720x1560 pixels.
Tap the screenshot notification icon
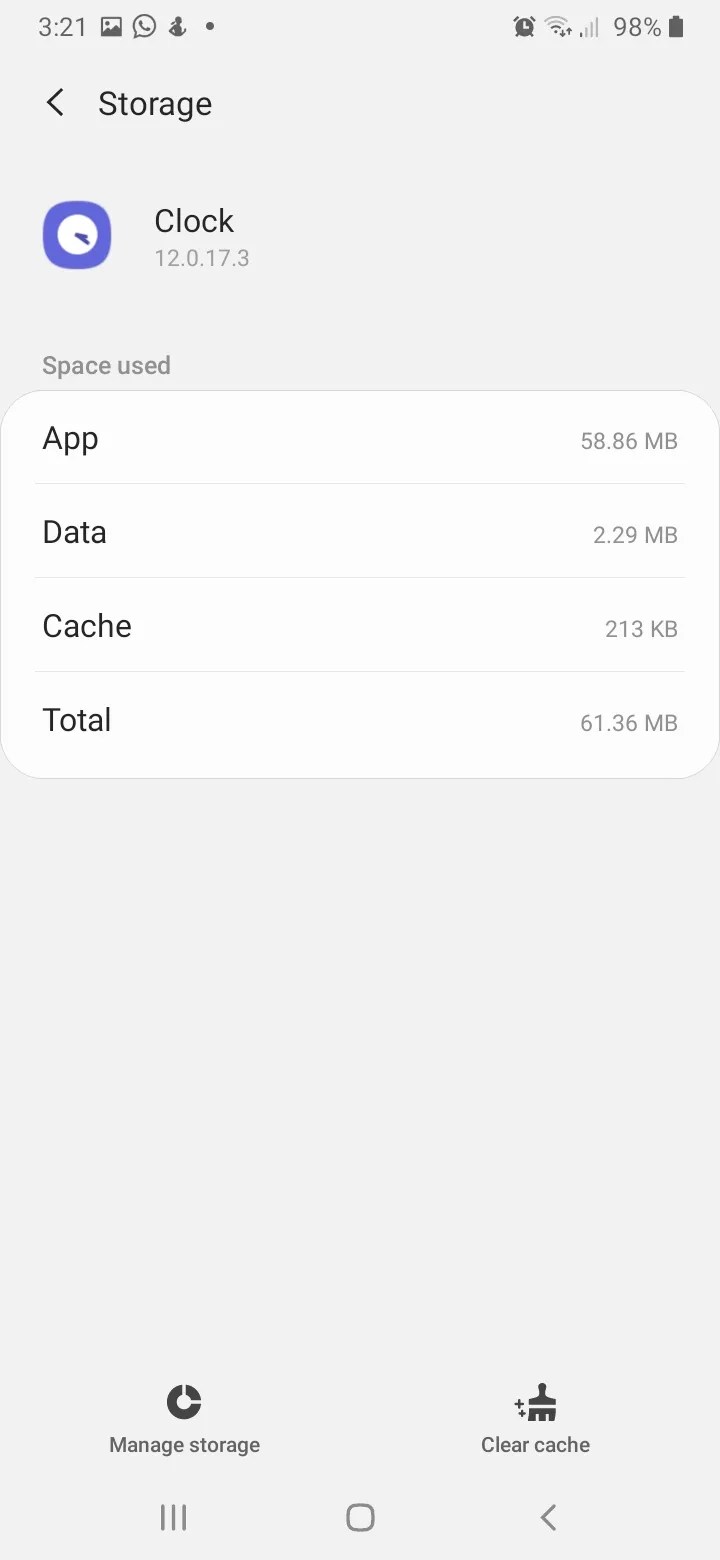(110, 26)
